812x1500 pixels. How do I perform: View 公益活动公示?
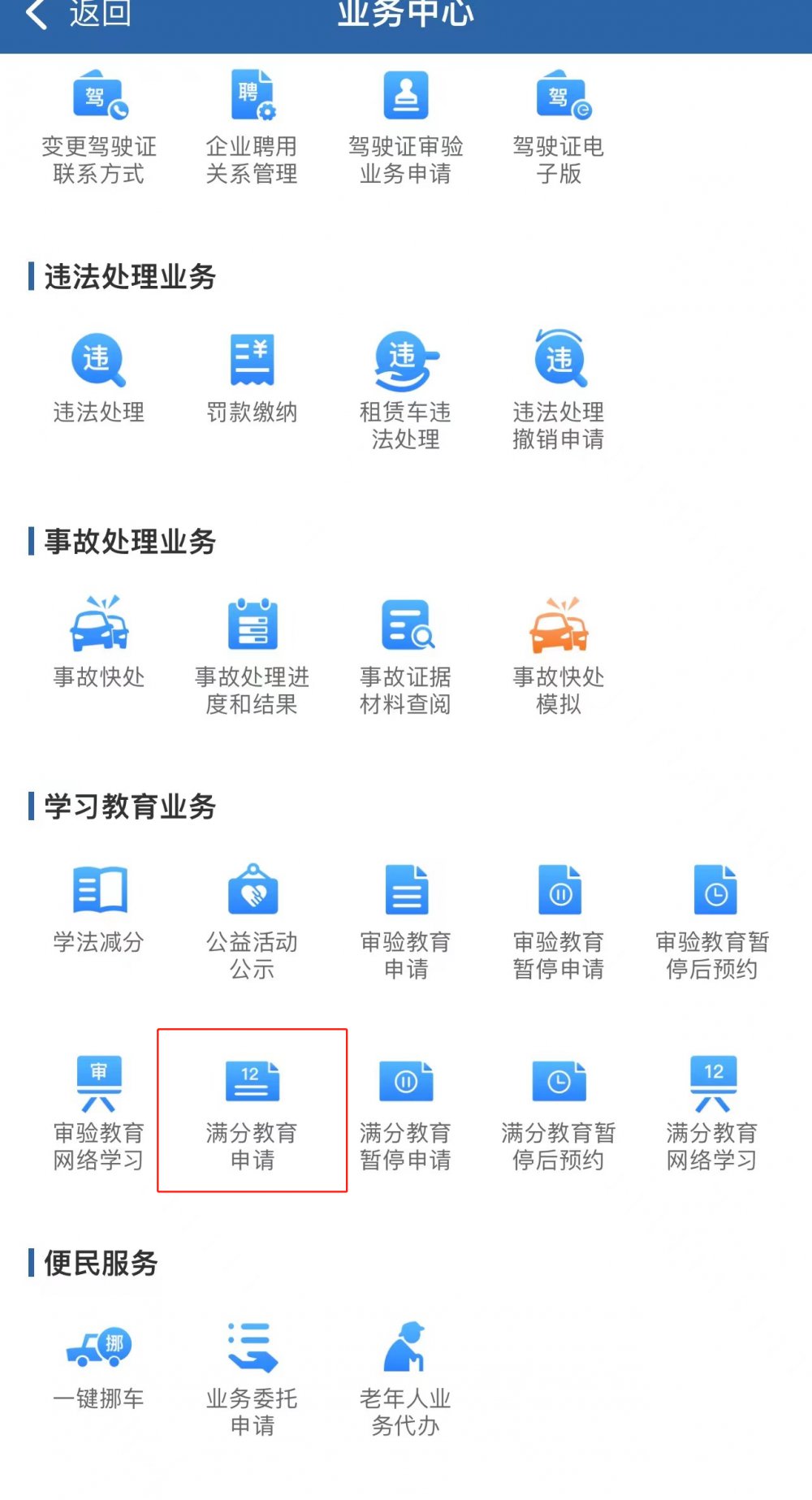tap(252, 921)
